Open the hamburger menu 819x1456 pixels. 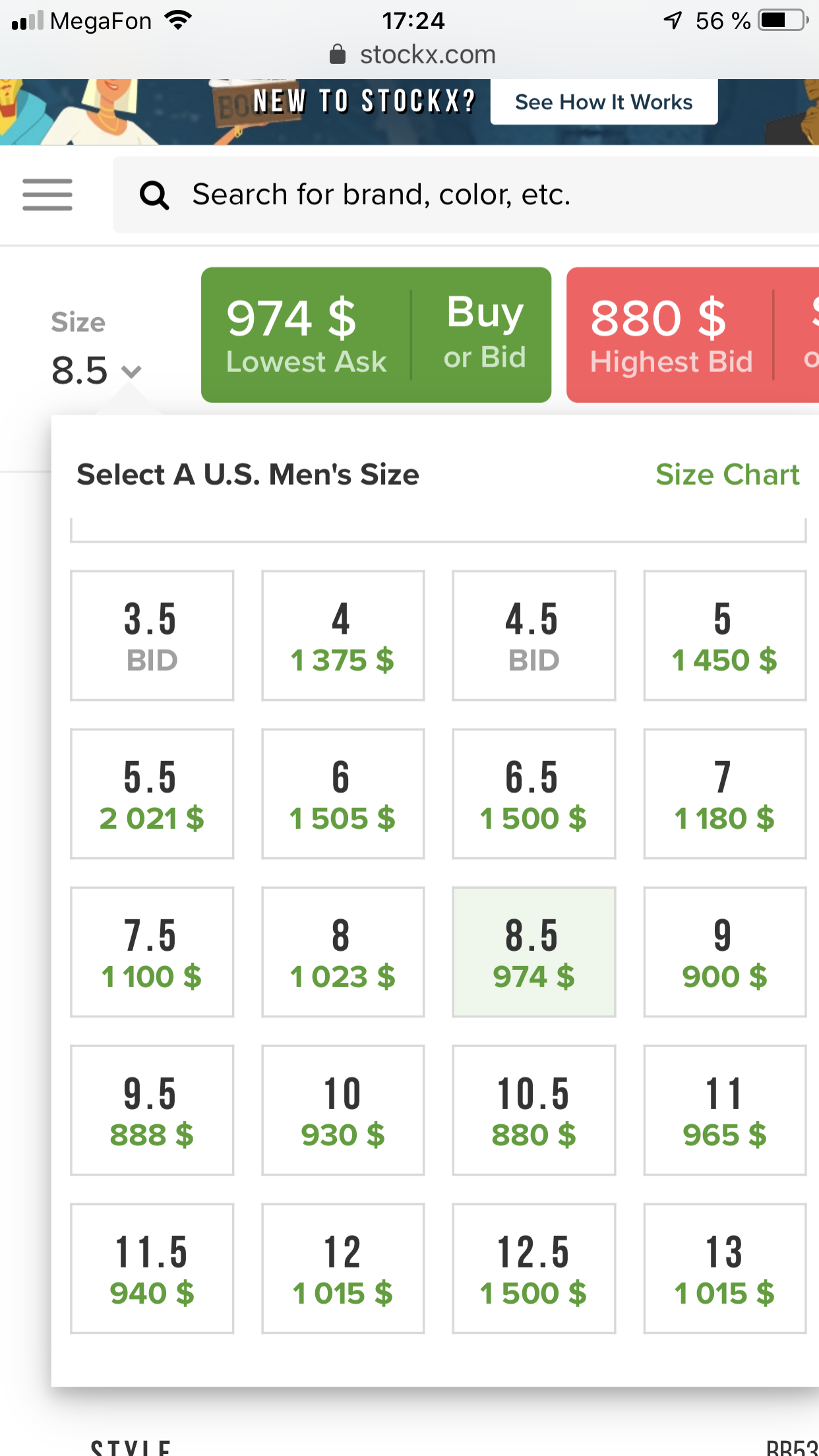[x=47, y=195]
